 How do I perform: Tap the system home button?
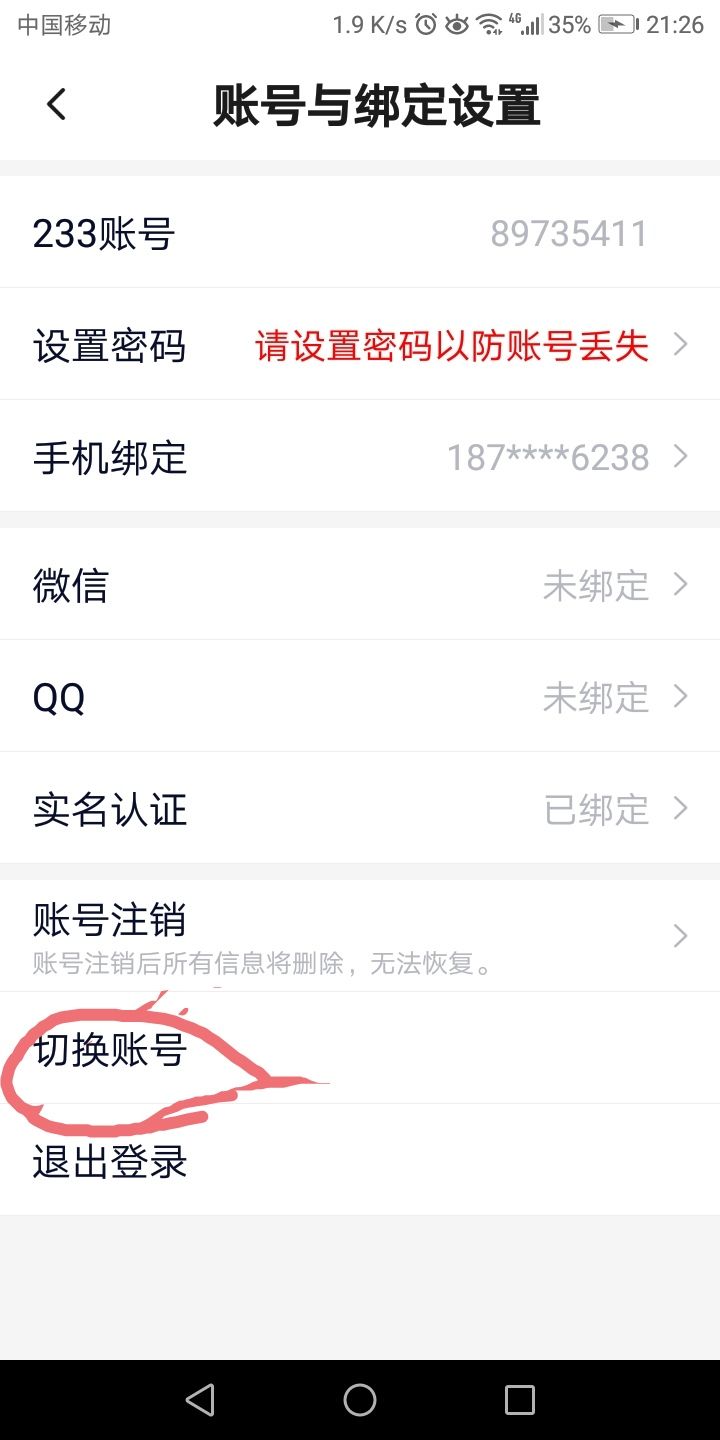360,1400
